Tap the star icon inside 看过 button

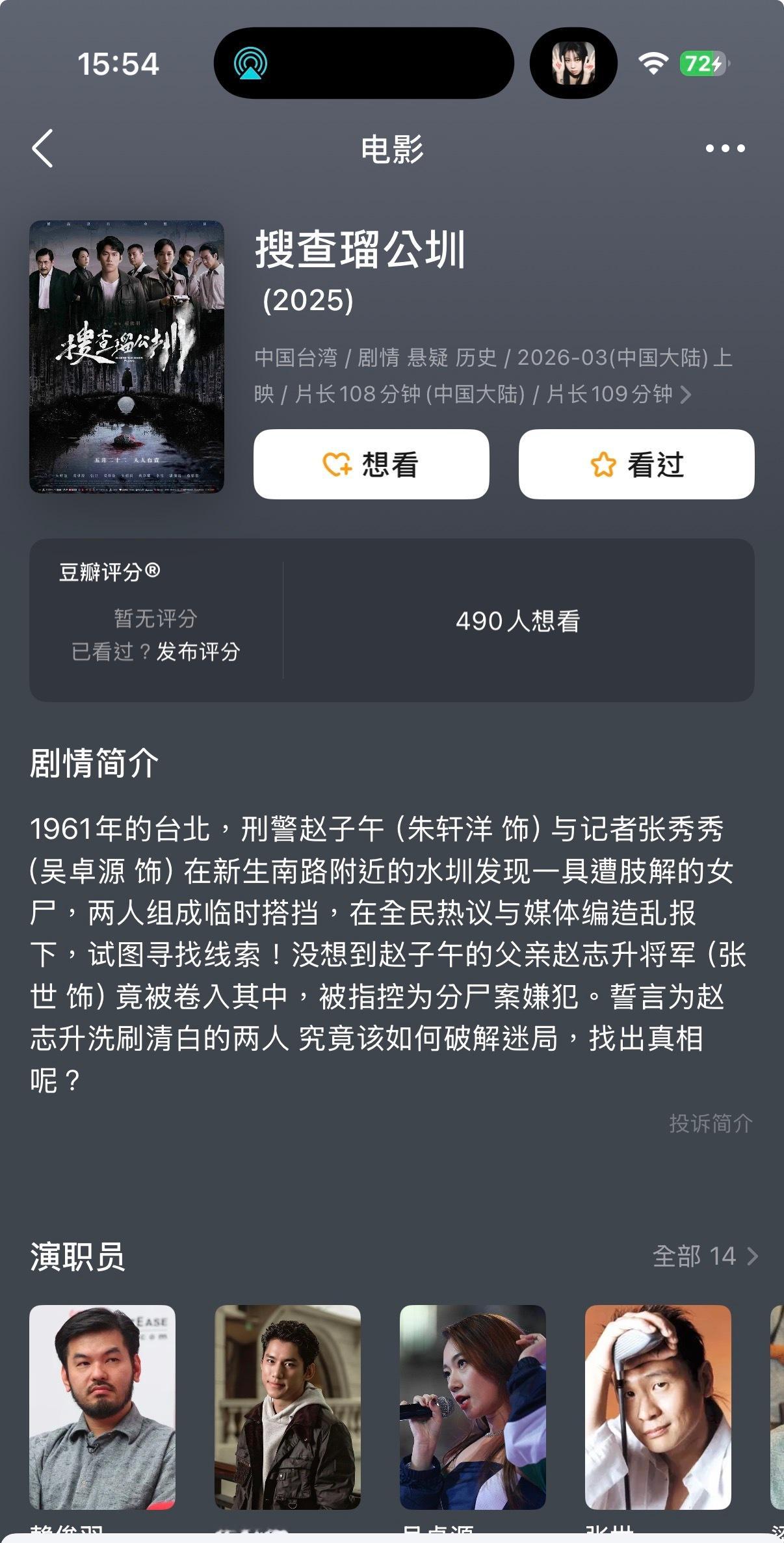click(x=601, y=464)
